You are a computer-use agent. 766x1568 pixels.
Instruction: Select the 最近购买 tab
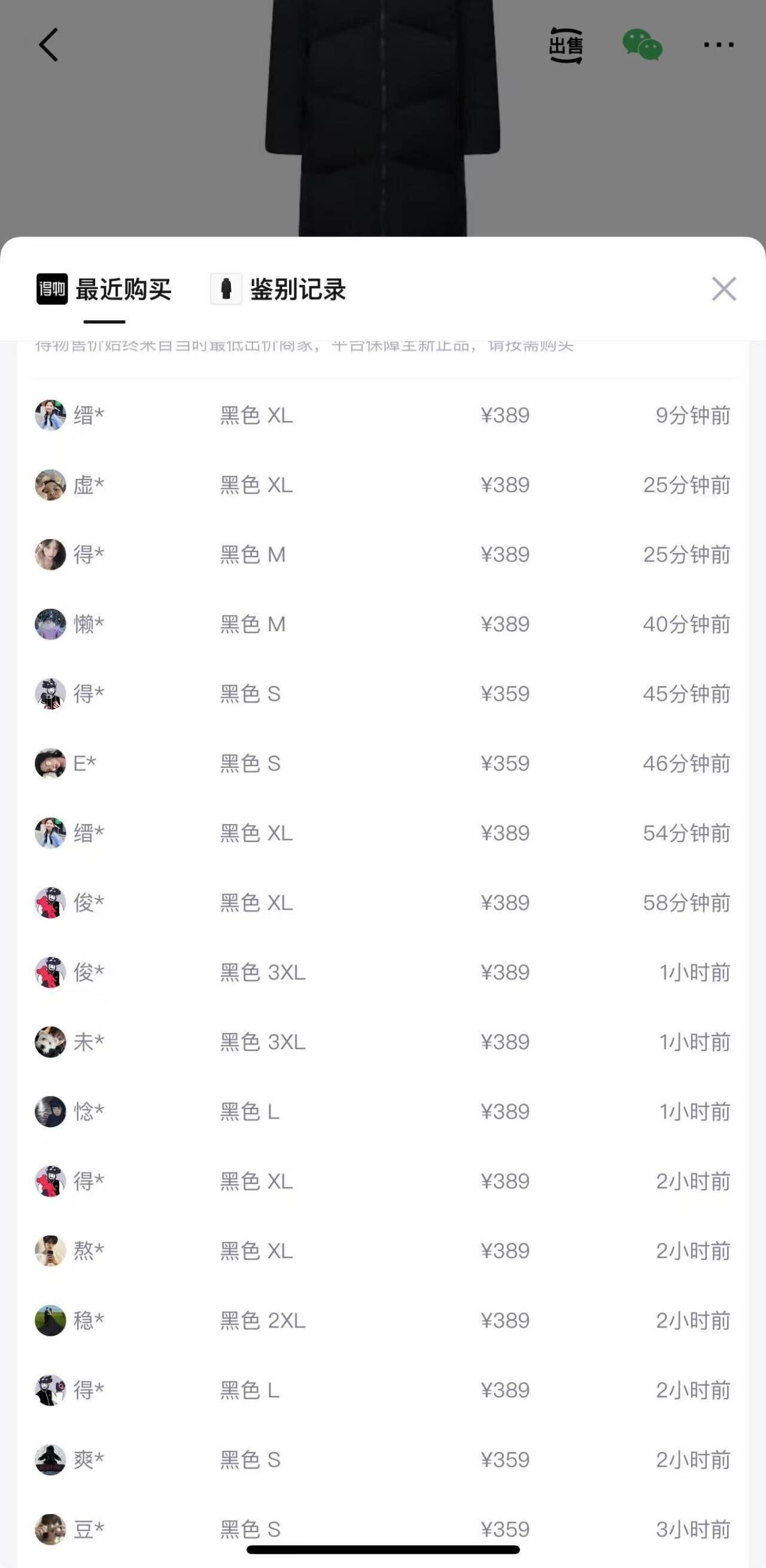(x=105, y=290)
